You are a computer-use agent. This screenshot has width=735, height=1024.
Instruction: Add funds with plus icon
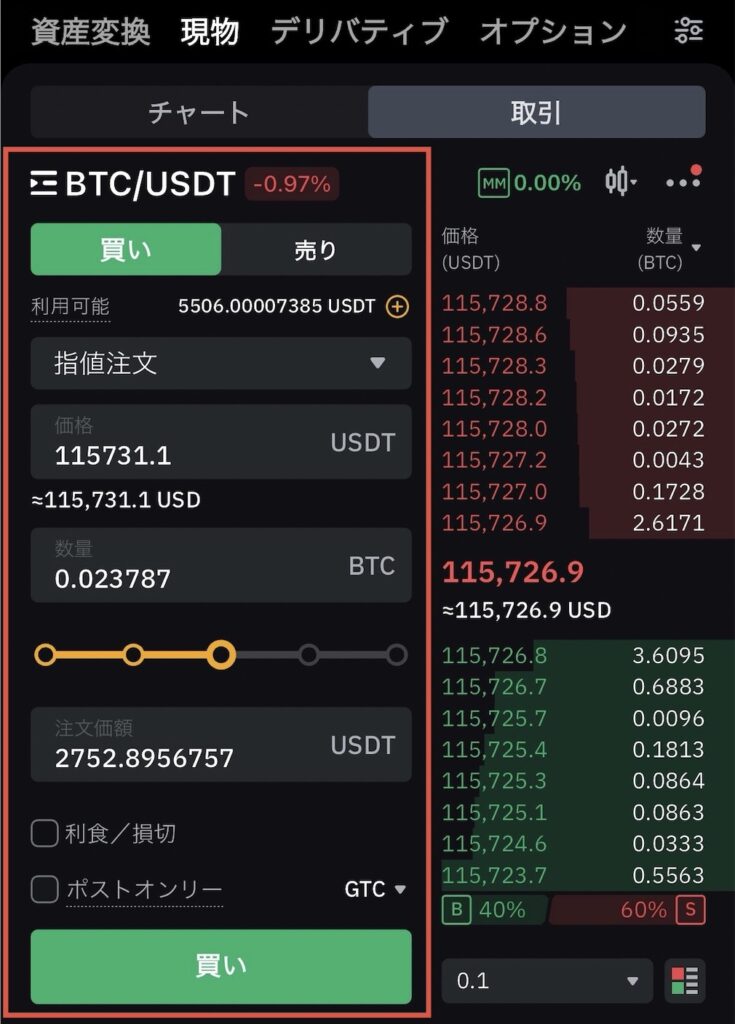coord(397,307)
